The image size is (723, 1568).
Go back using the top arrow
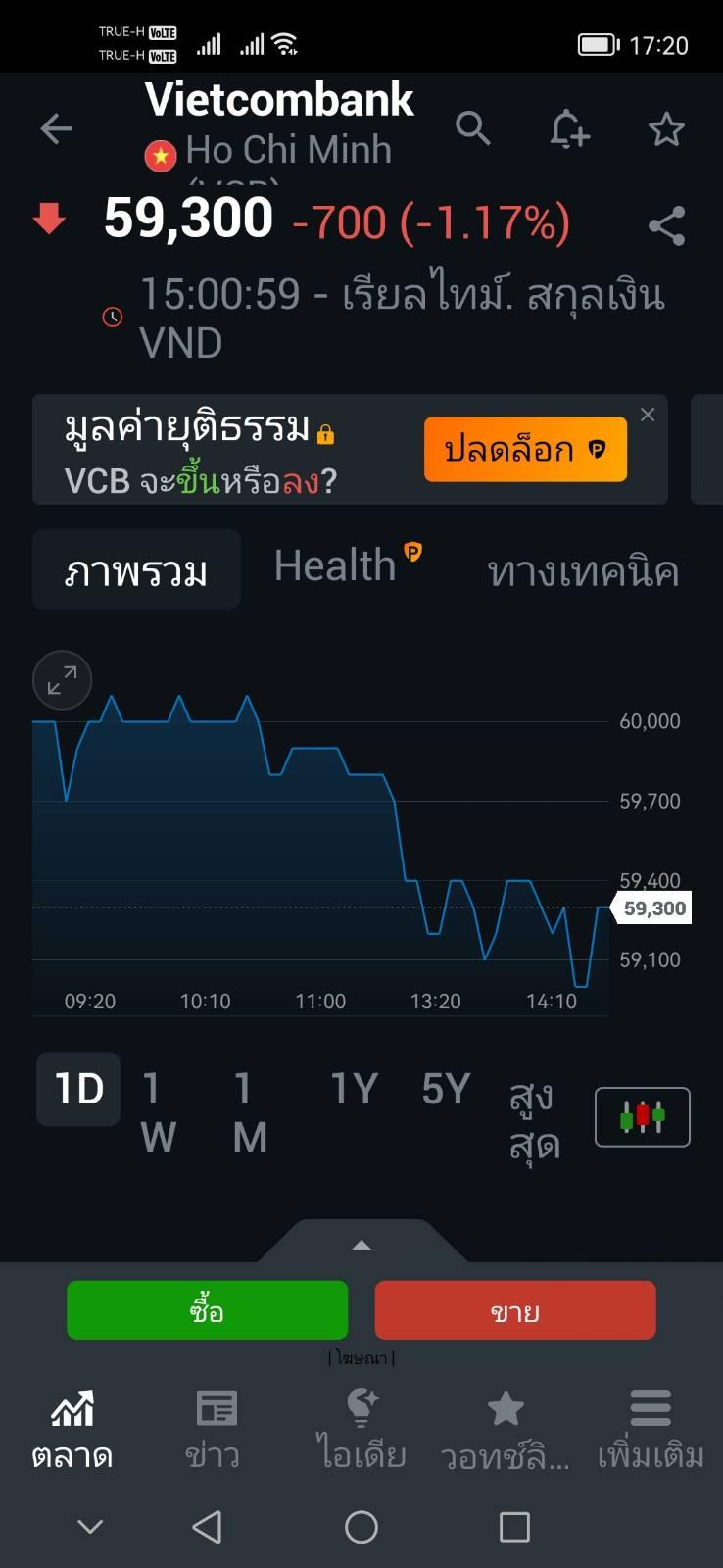coord(57,128)
